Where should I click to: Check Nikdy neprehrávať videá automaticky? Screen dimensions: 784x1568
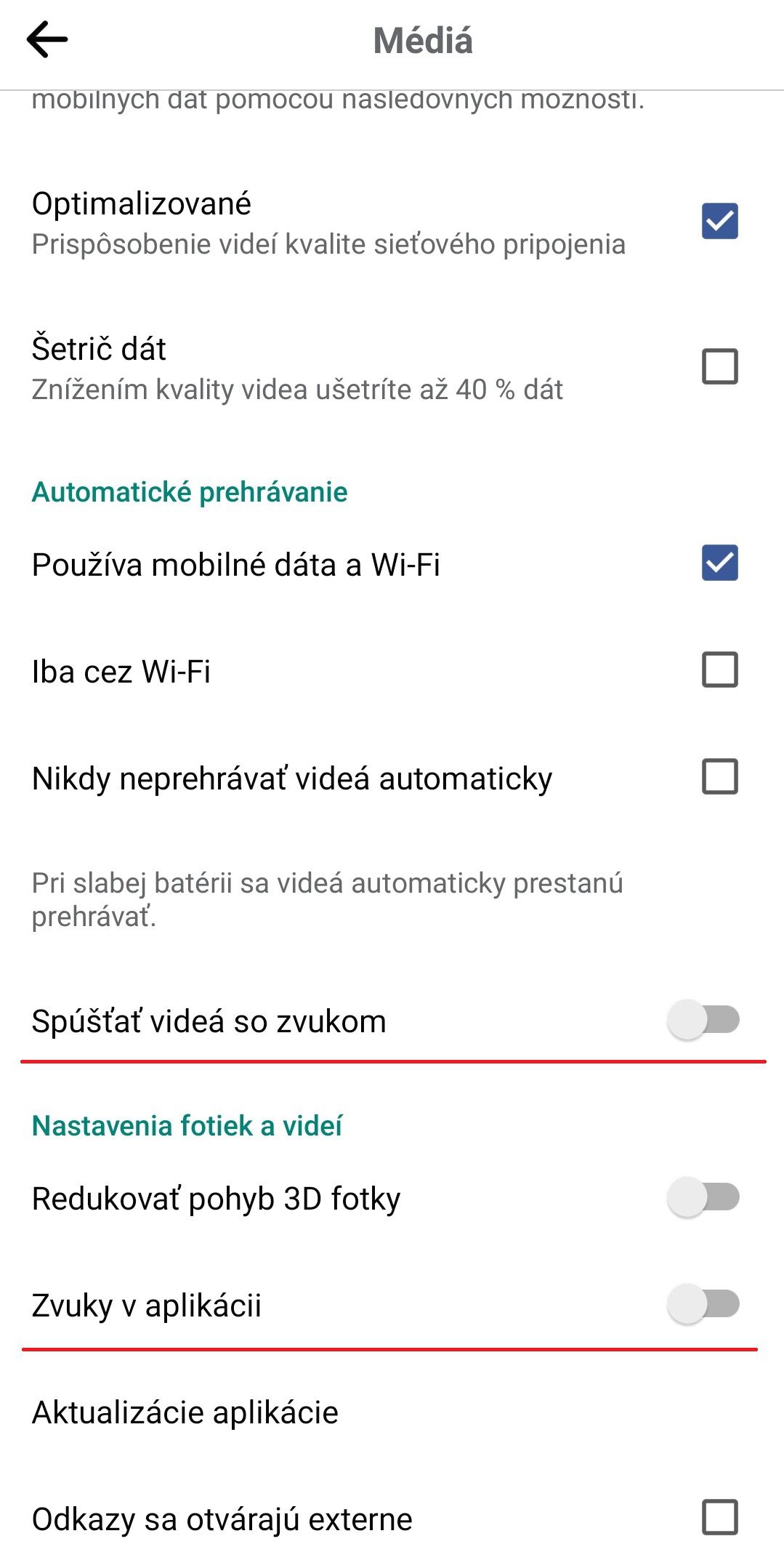tap(719, 776)
